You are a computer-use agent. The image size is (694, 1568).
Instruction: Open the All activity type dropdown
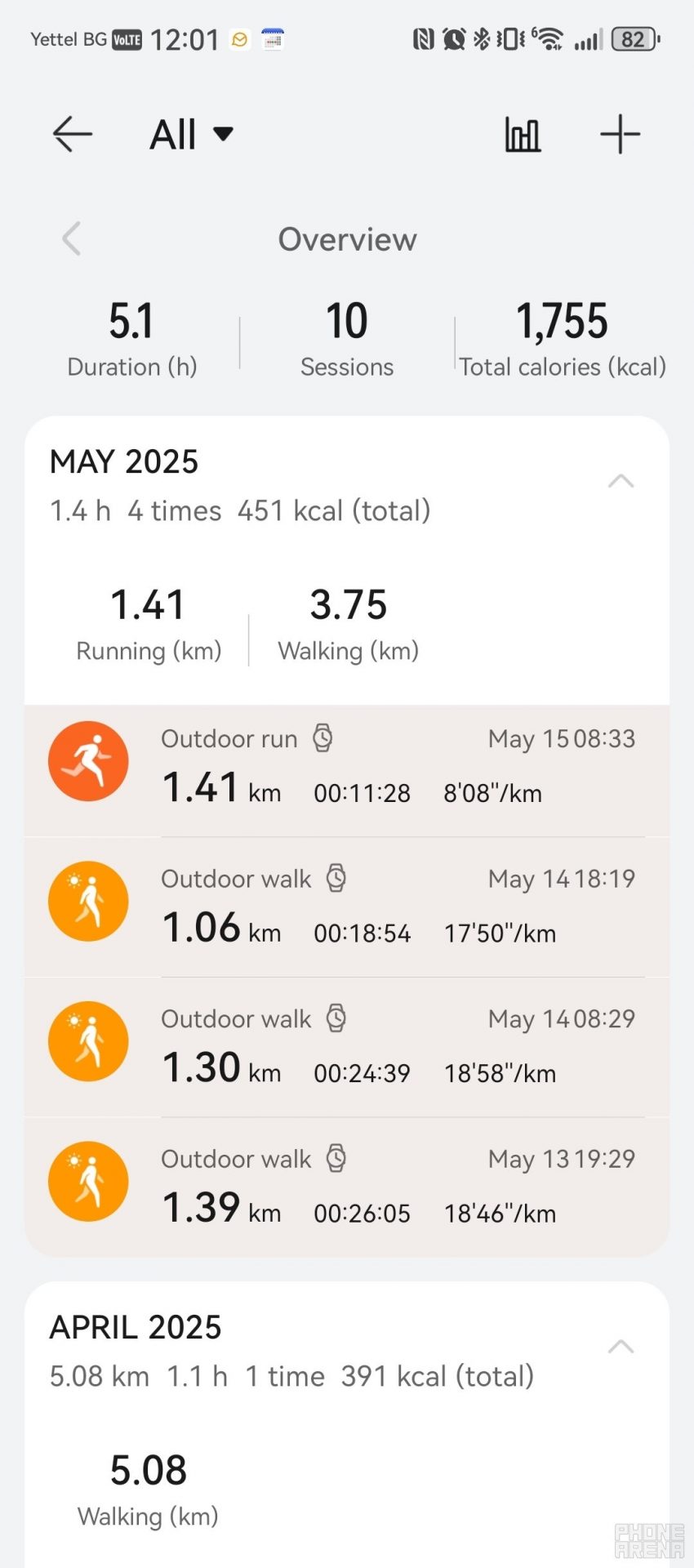coord(192,135)
